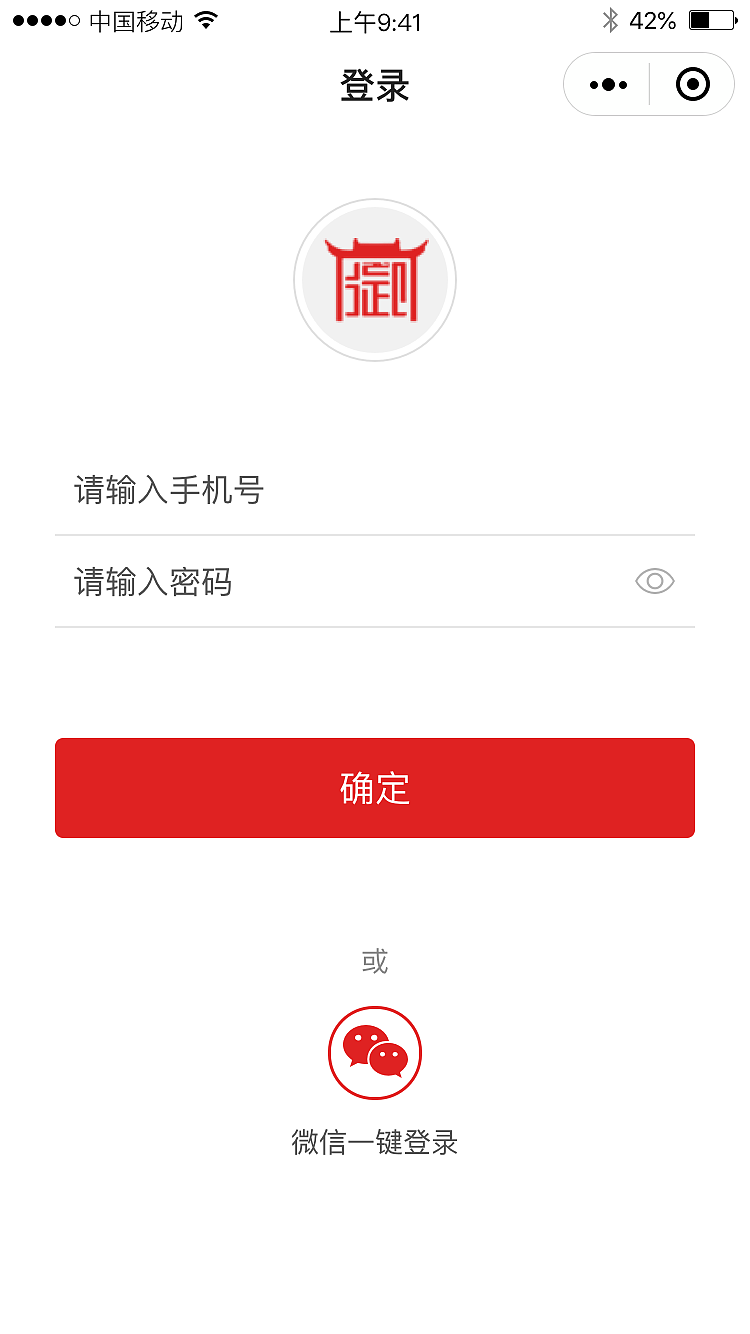Tap the mini-program close/home capsule icon
The image size is (750, 1334).
pyautogui.click(x=692, y=84)
